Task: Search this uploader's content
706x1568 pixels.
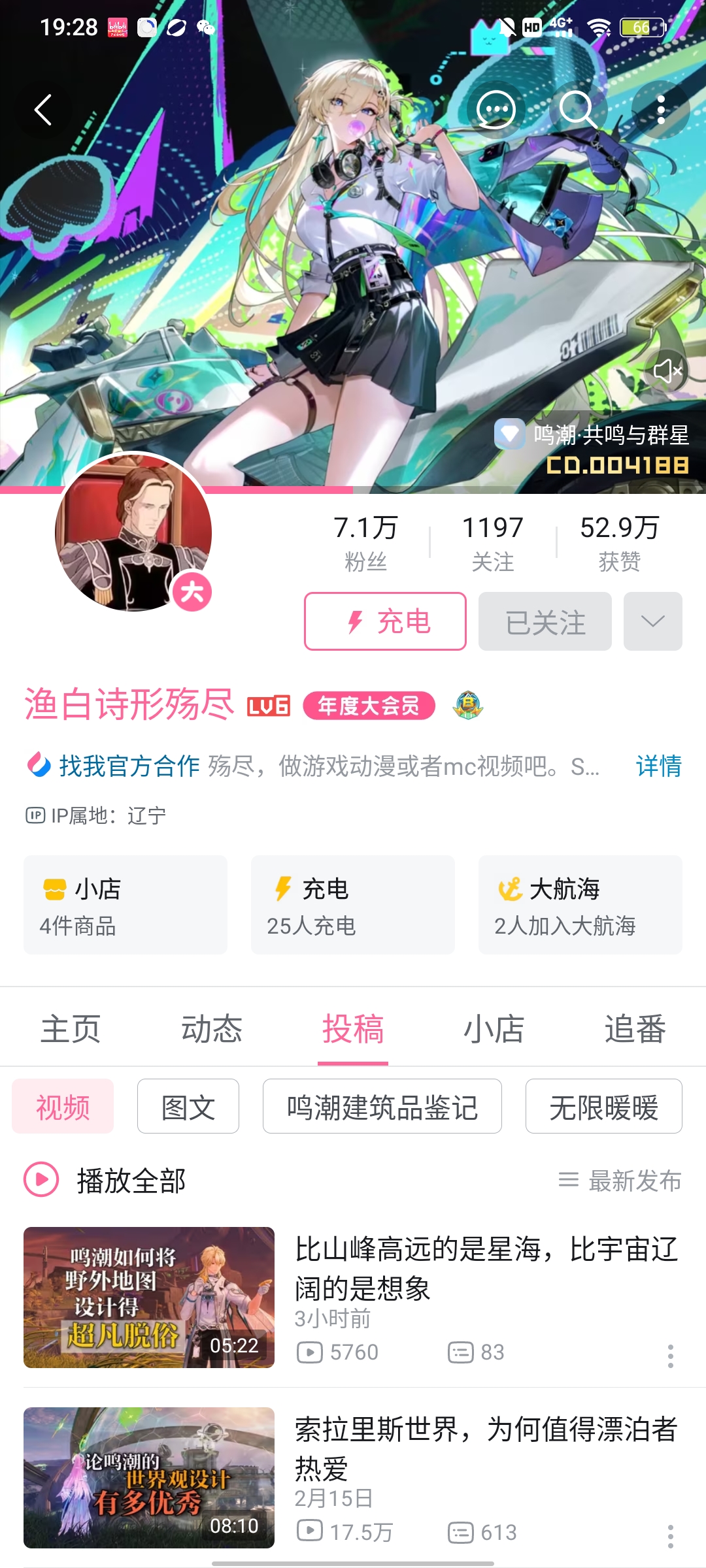Action: click(x=578, y=110)
